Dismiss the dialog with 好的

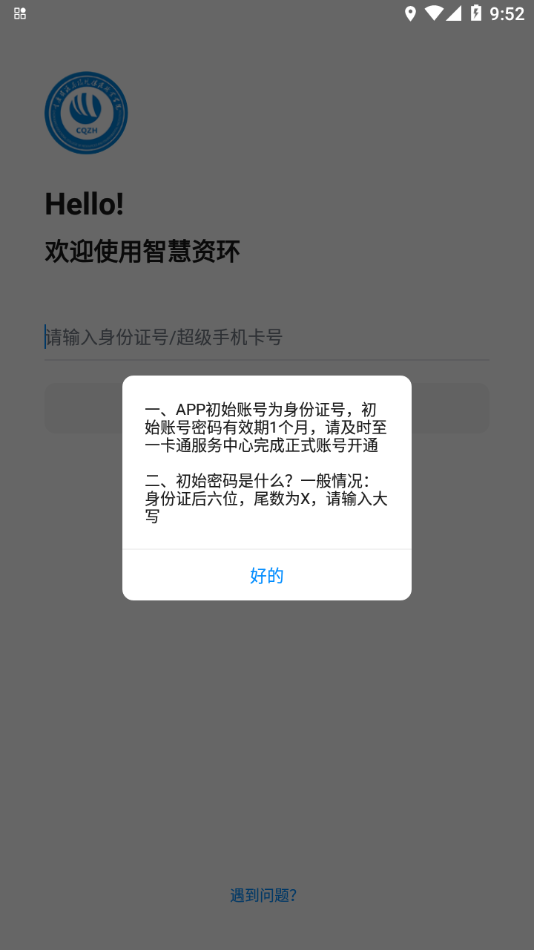point(267,575)
